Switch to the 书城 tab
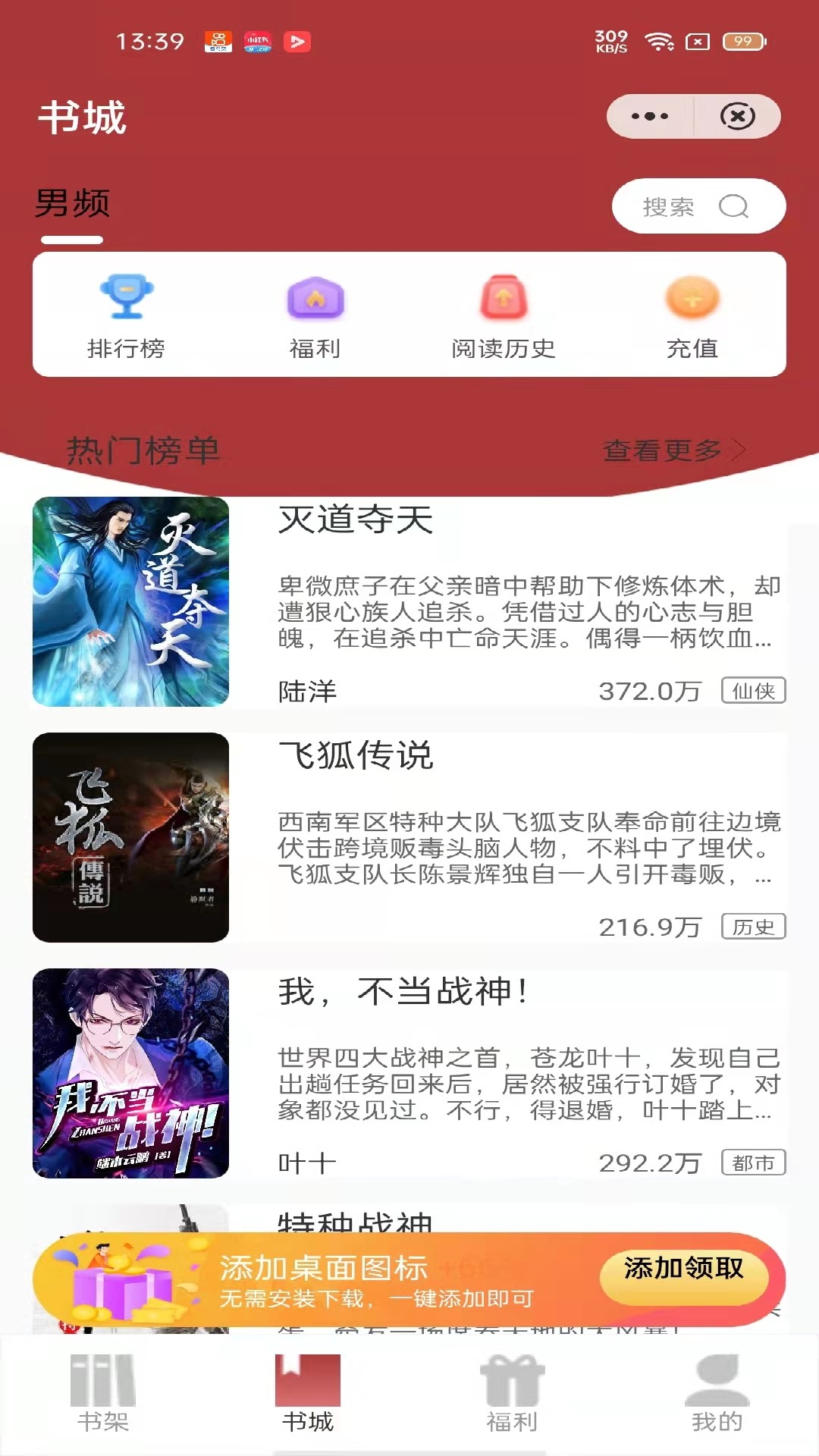 coord(308,1394)
